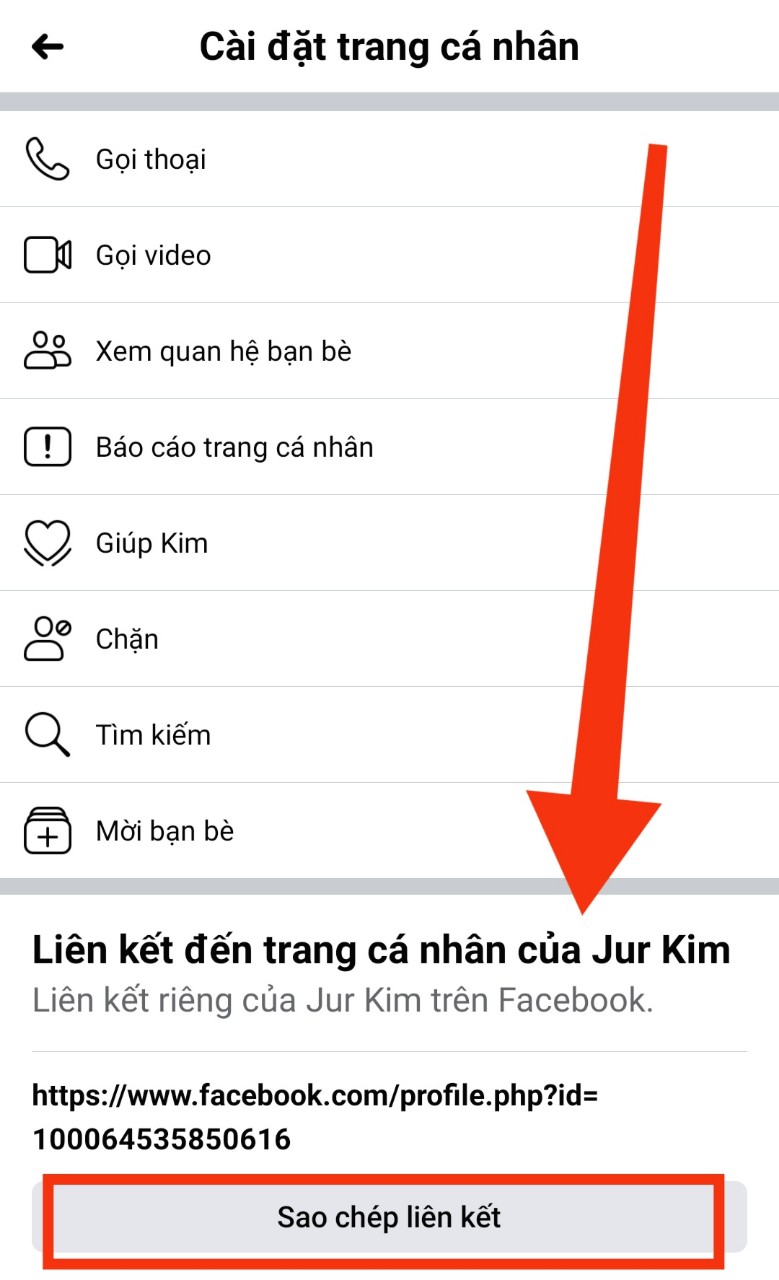Start a Gọi video call
The image size is (779, 1280).
tap(389, 255)
